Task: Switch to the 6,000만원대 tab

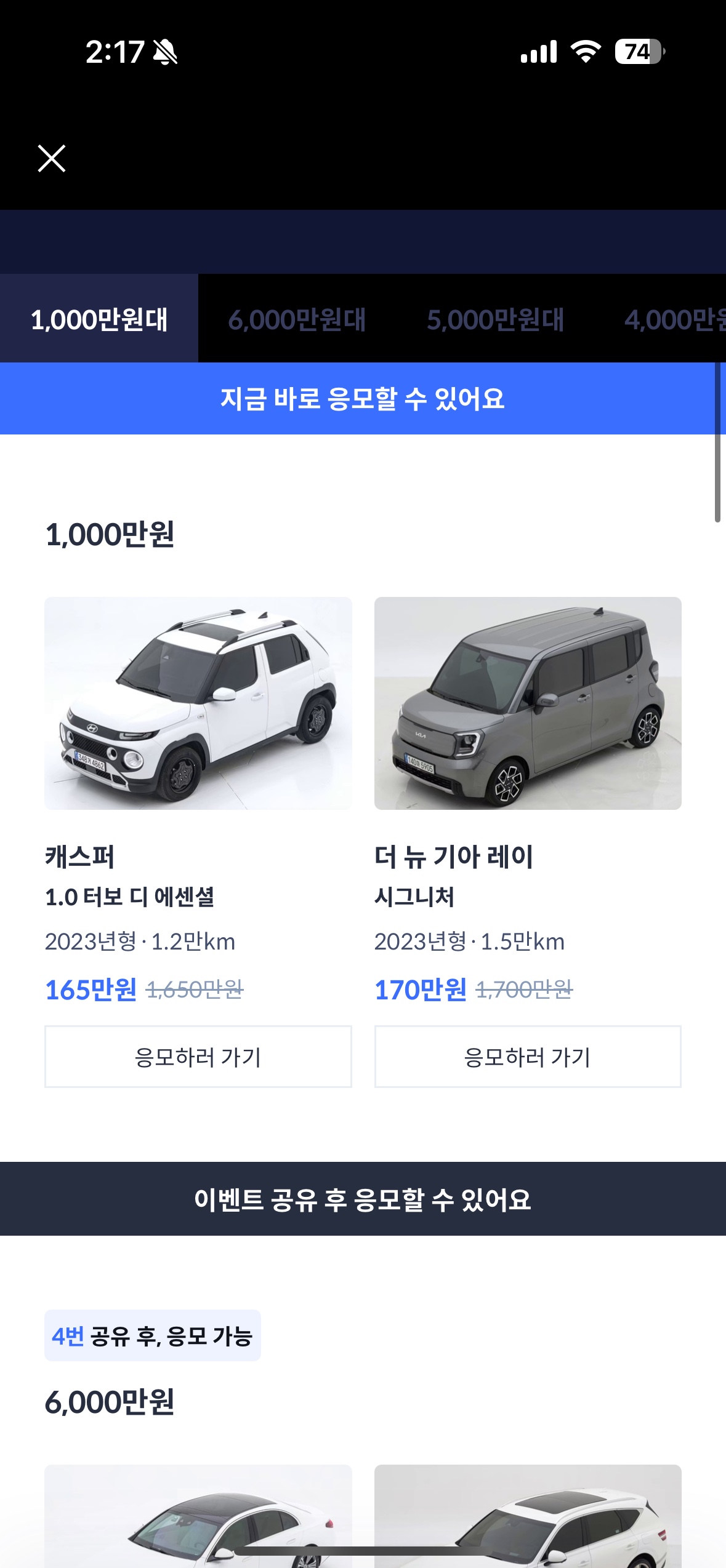Action: (297, 319)
